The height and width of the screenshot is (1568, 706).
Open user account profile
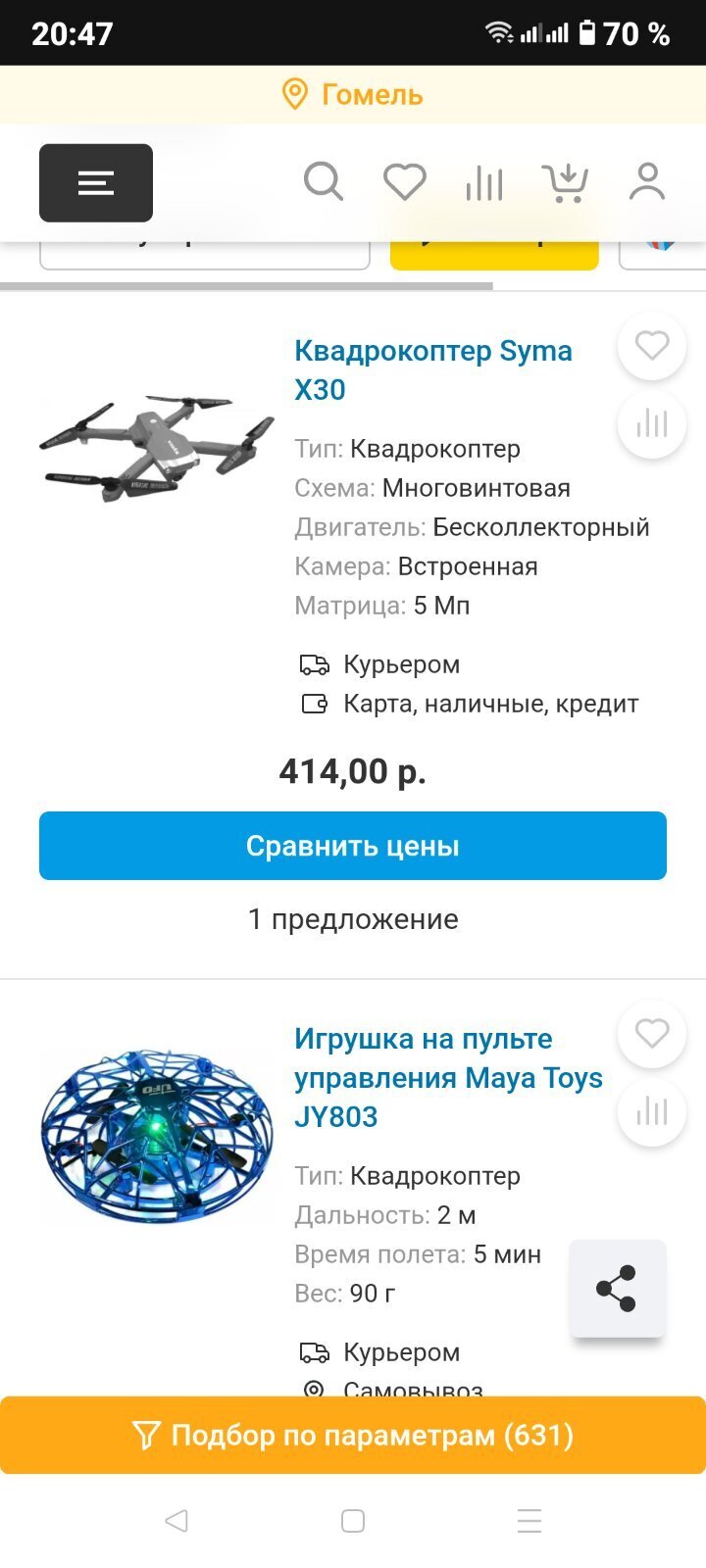(x=647, y=182)
